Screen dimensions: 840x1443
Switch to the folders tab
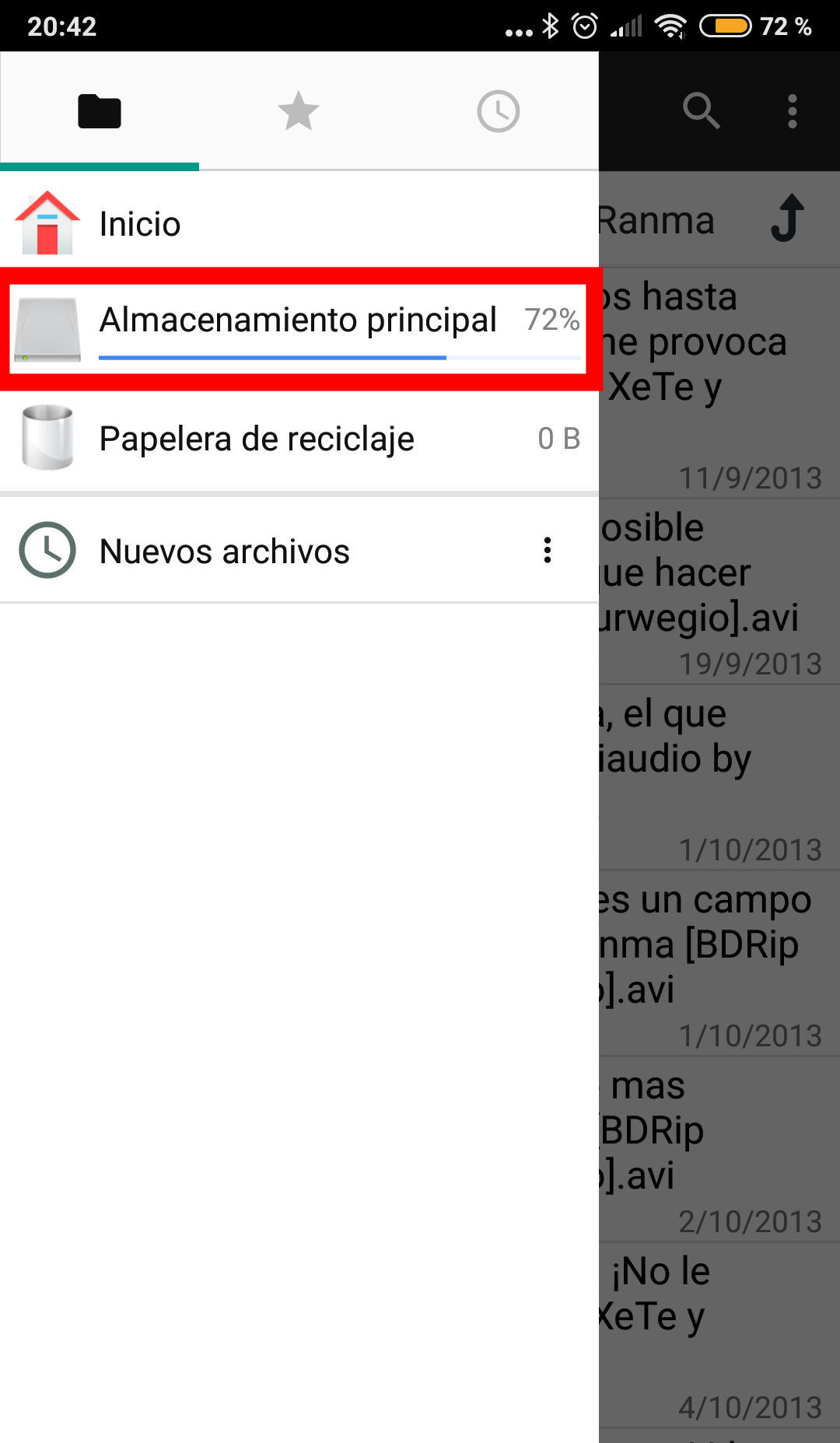(x=100, y=111)
